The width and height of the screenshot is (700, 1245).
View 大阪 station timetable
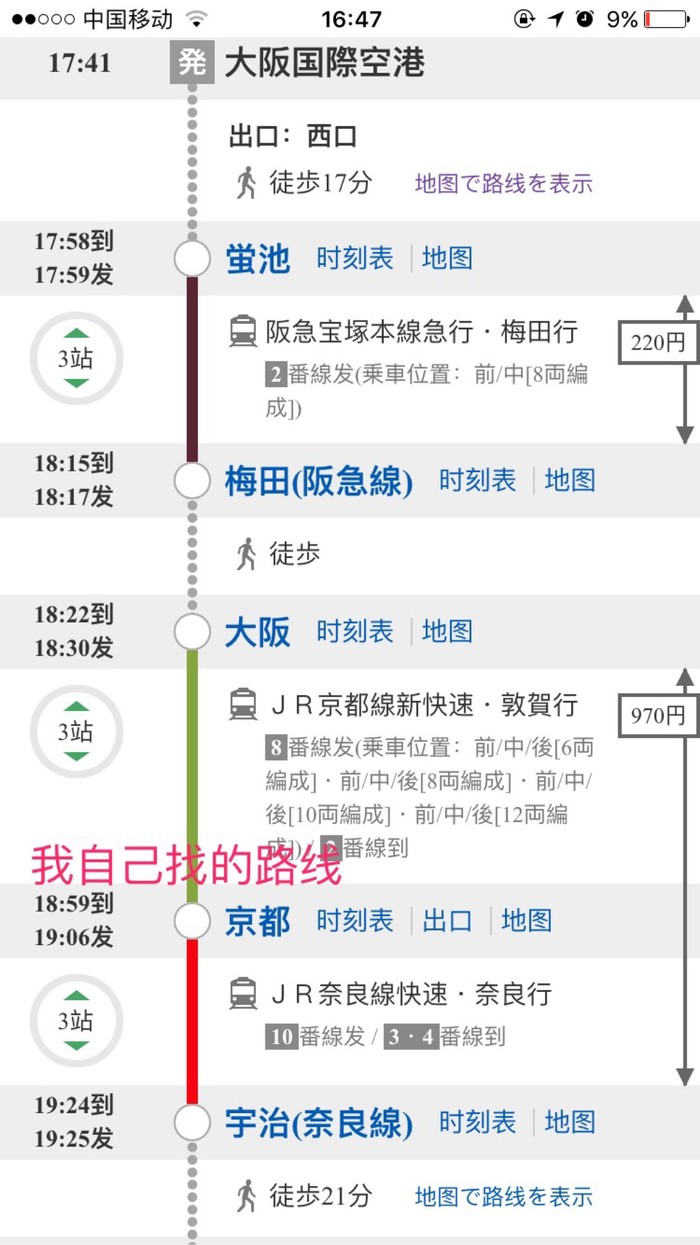pyautogui.click(x=355, y=632)
